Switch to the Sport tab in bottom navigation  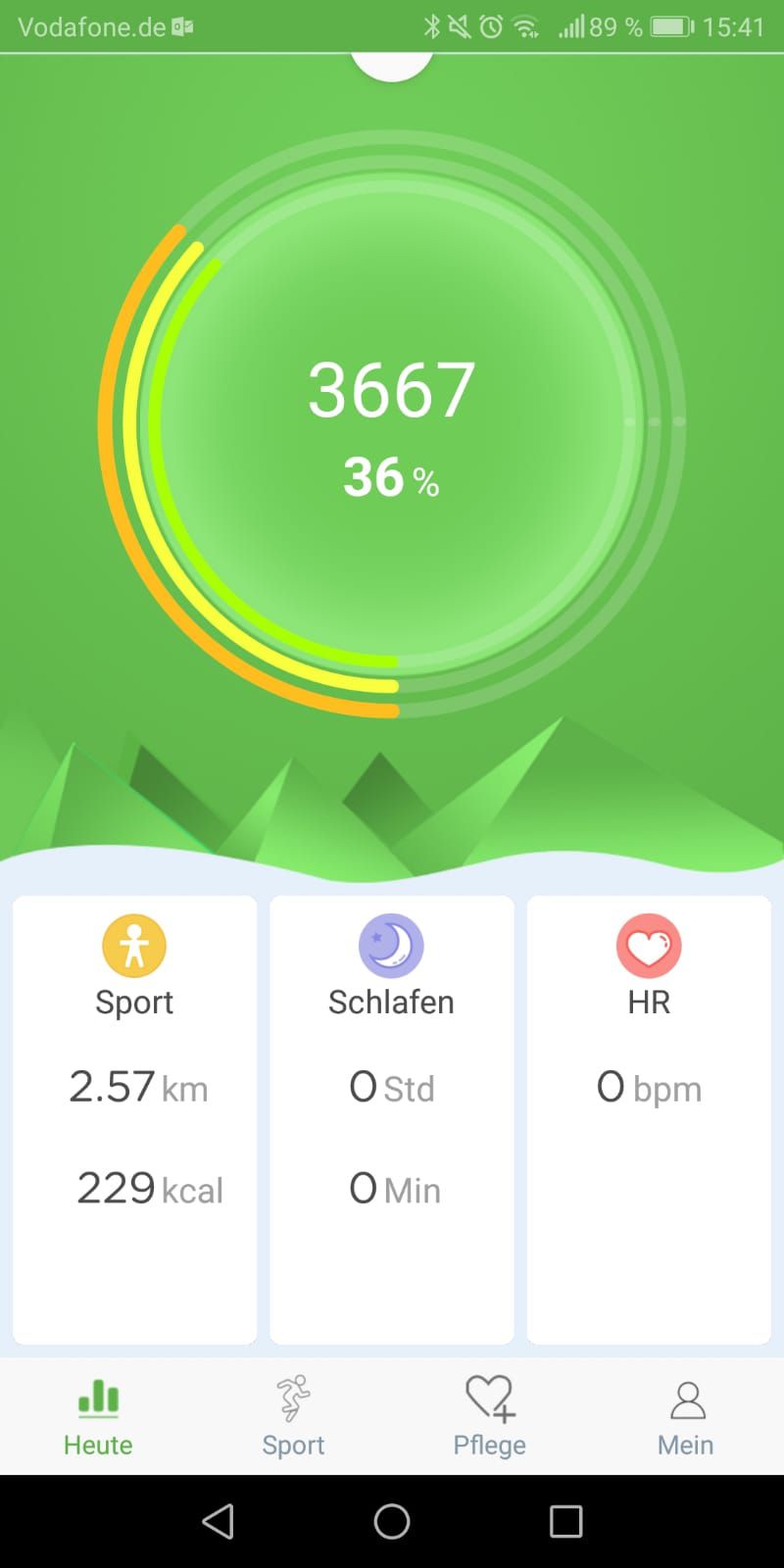pyautogui.click(x=293, y=1417)
